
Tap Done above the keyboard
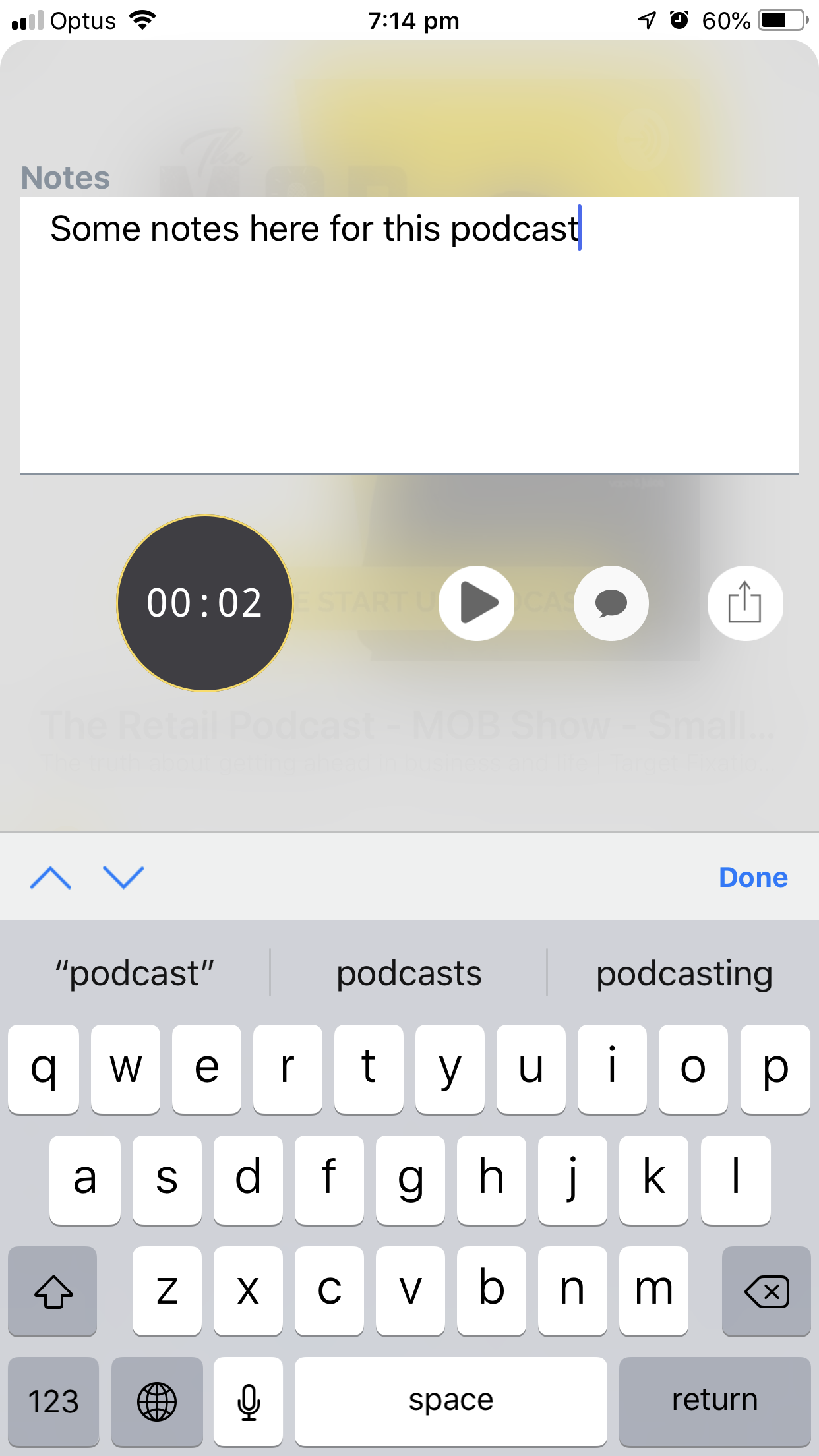coord(753,878)
